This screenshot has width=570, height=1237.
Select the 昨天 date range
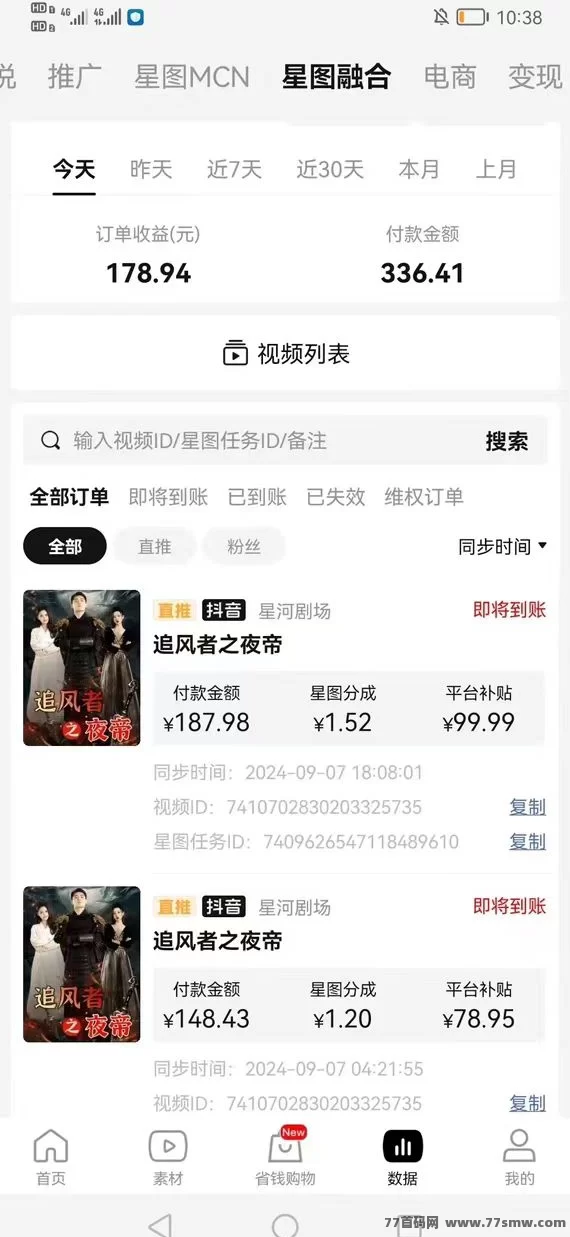pyautogui.click(x=151, y=170)
